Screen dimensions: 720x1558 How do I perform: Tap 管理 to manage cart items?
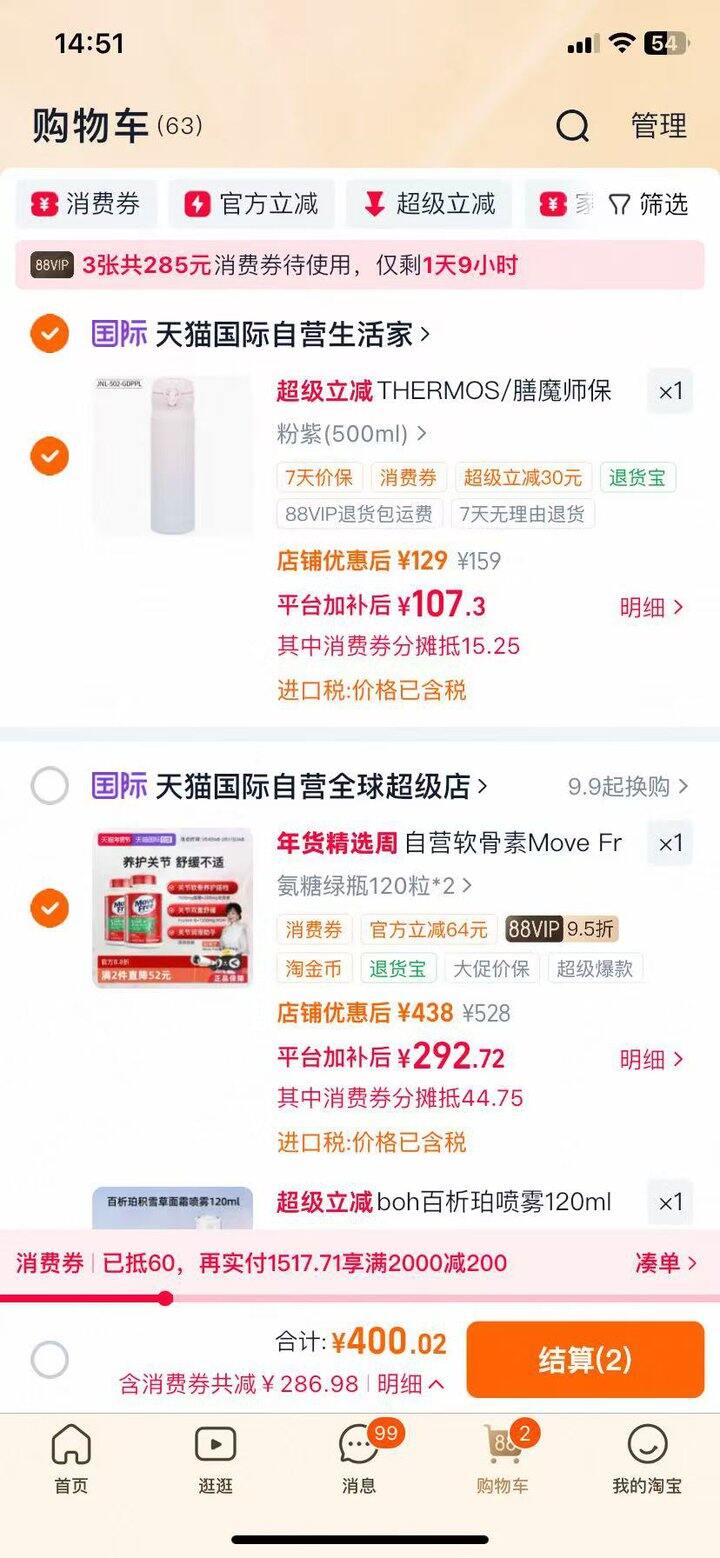coord(659,126)
